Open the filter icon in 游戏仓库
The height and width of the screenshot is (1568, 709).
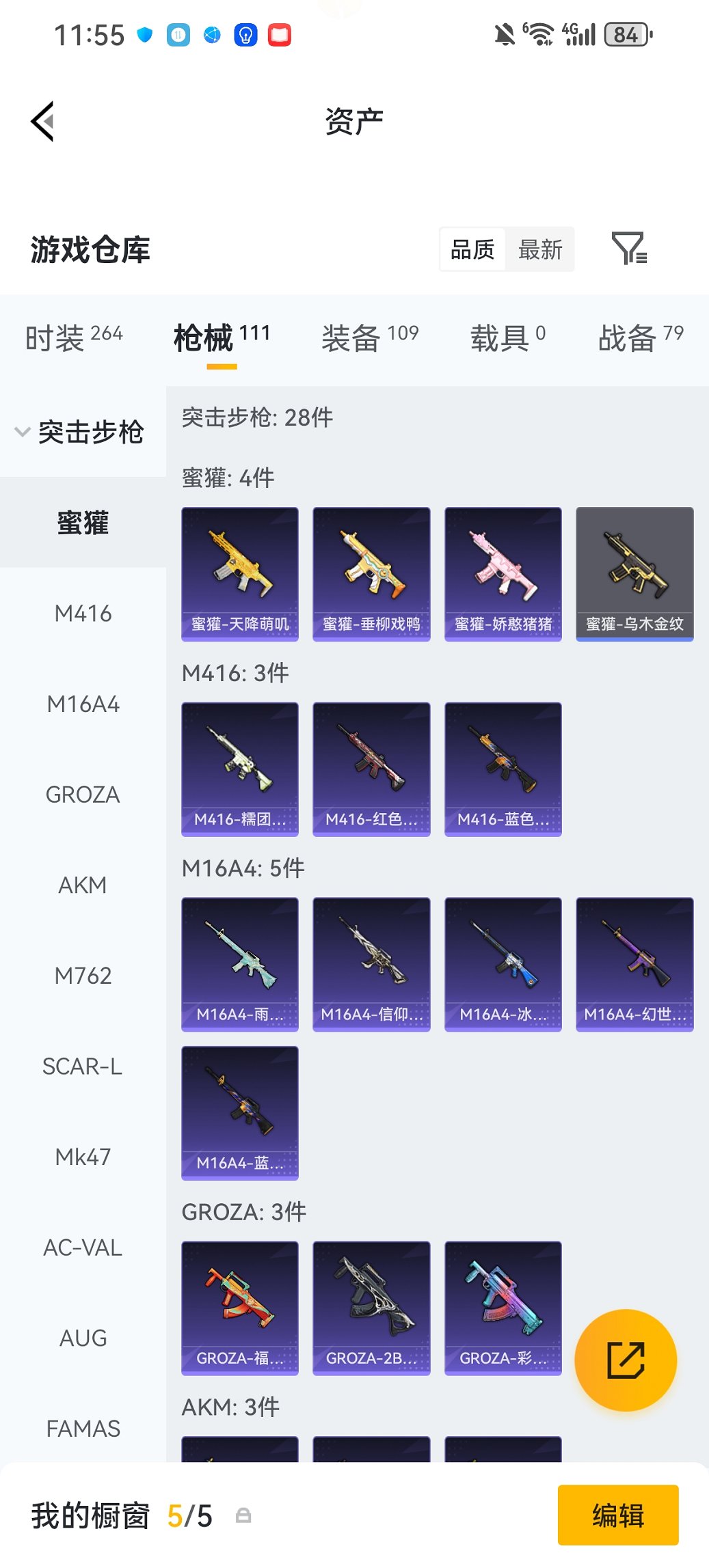(x=628, y=249)
